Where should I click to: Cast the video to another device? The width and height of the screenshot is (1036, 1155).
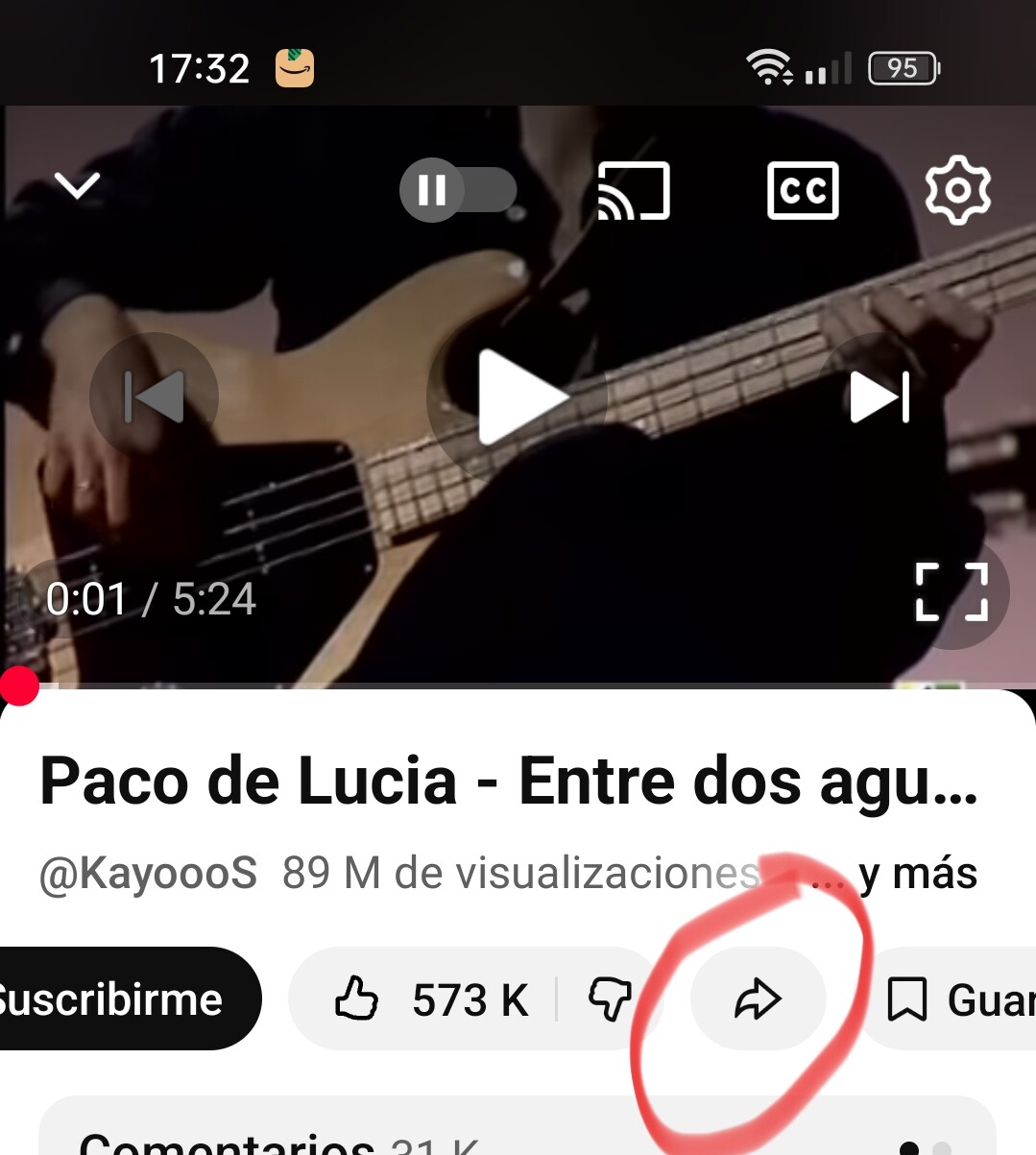634,190
